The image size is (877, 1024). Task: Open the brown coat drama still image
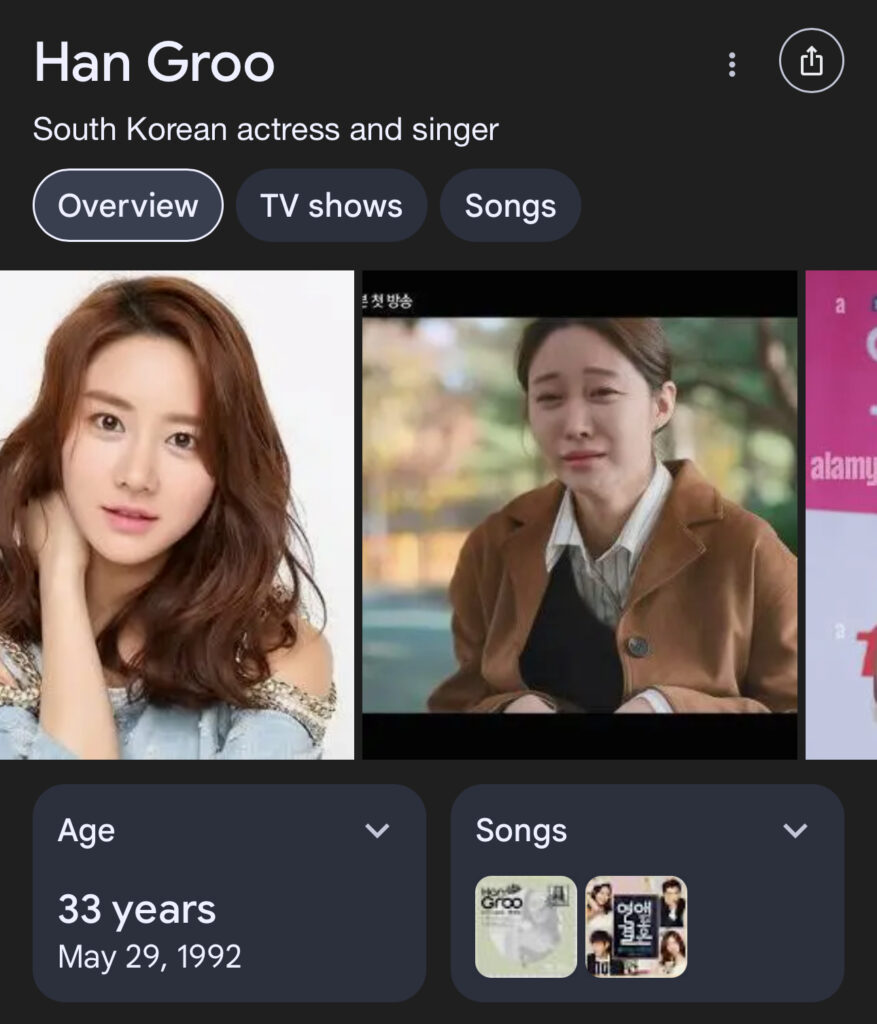(x=580, y=515)
